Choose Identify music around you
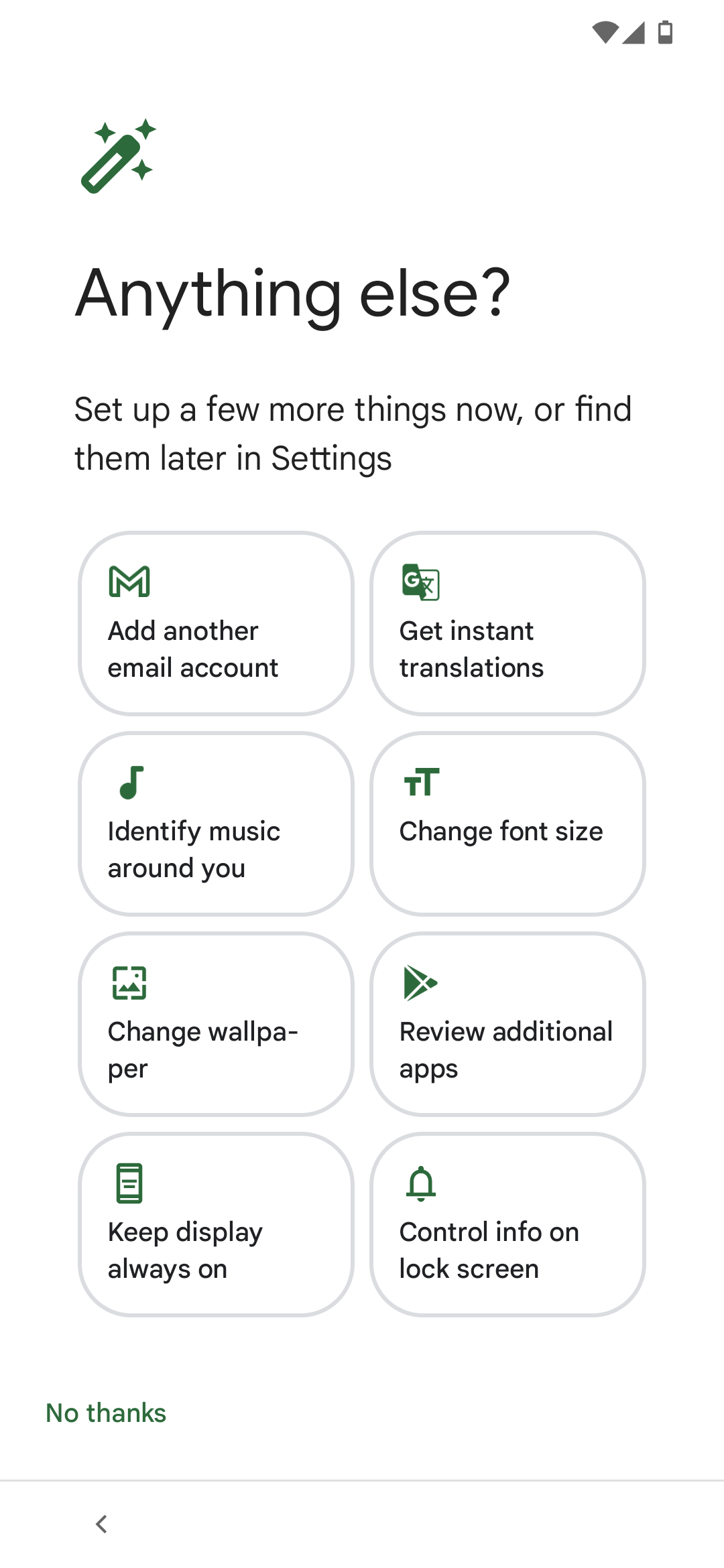Viewport: 724px width, 1568px height. coord(216,824)
